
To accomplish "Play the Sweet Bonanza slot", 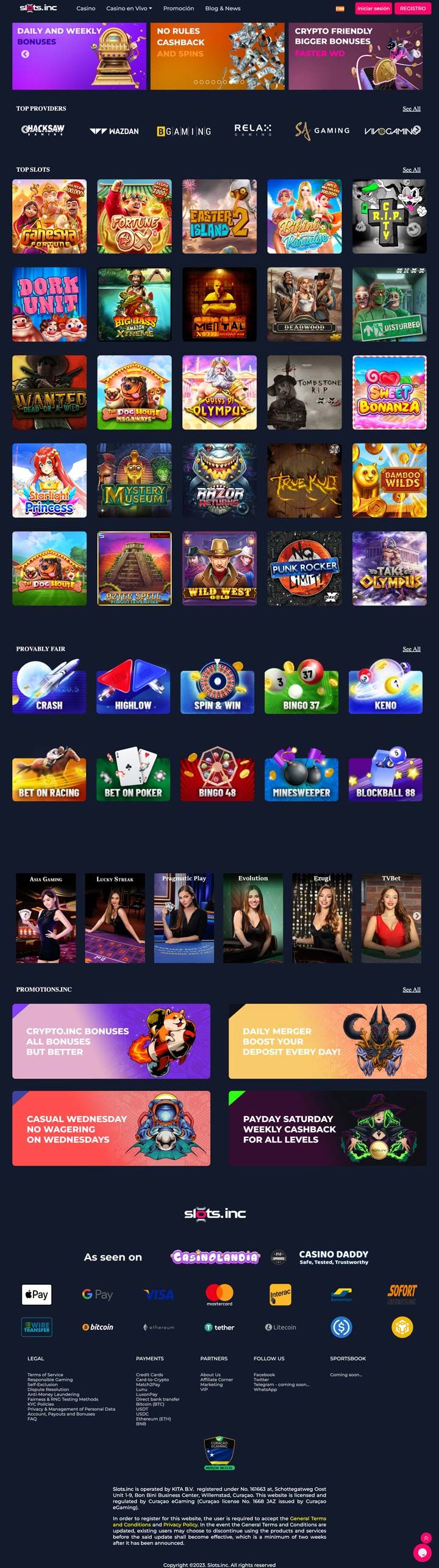I will pyautogui.click(x=389, y=393).
